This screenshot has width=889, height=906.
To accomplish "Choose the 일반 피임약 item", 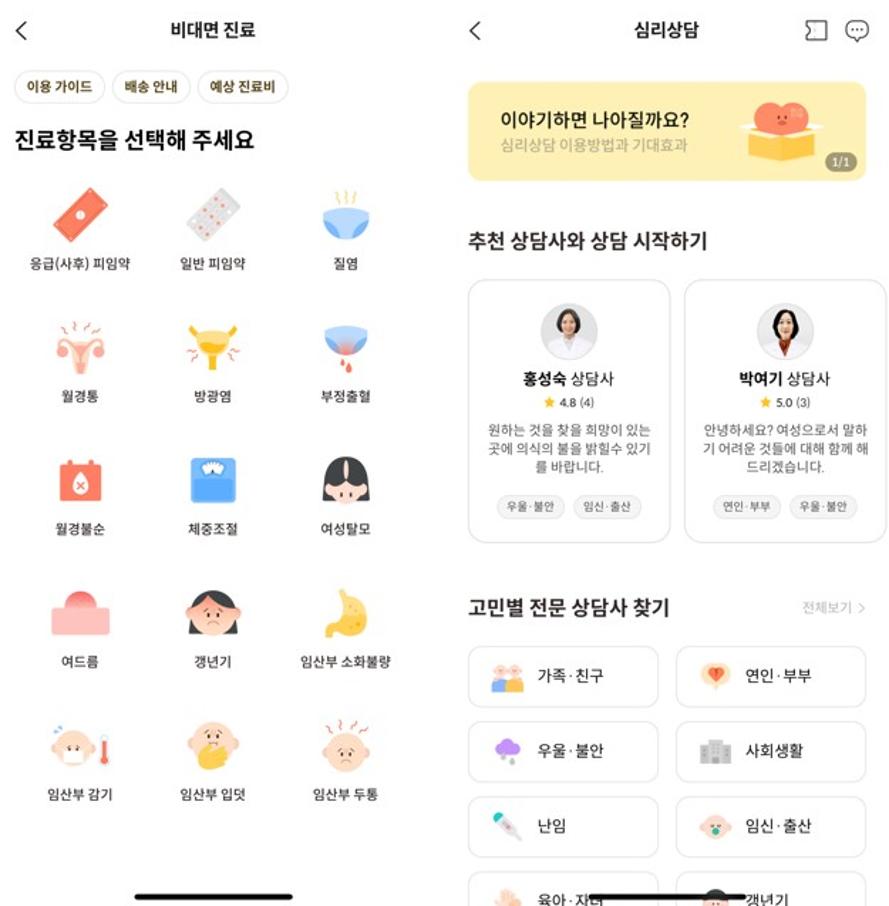I will (213, 230).
